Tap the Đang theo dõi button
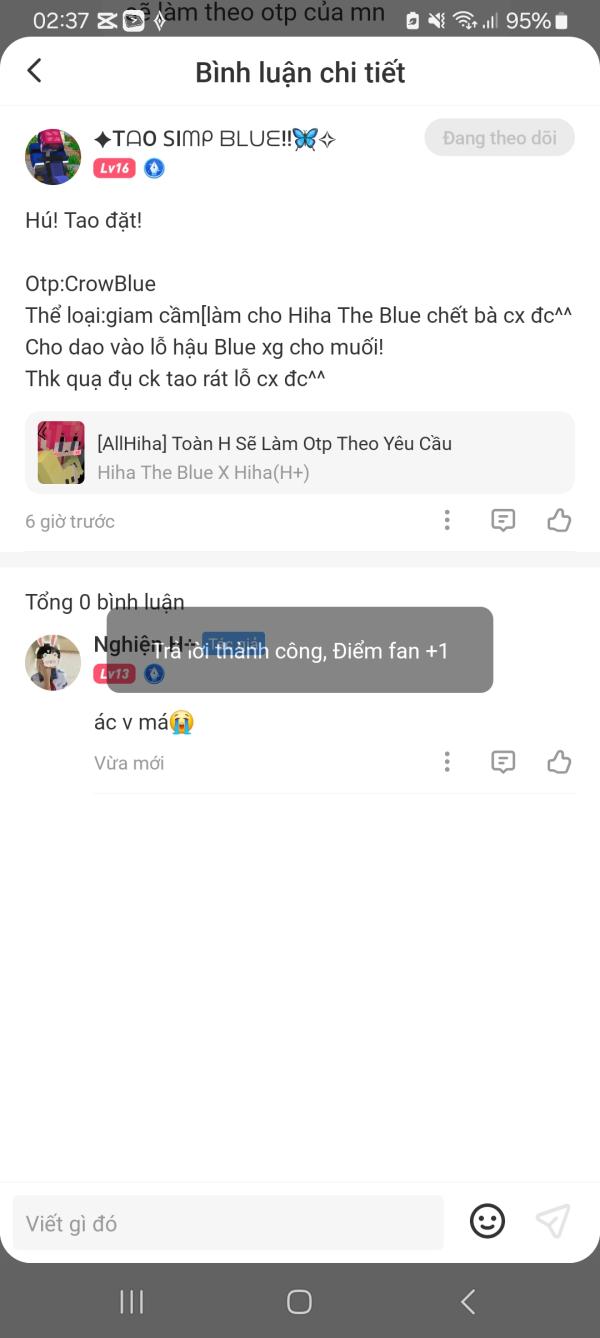This screenshot has width=600, height=1338. tap(499, 138)
